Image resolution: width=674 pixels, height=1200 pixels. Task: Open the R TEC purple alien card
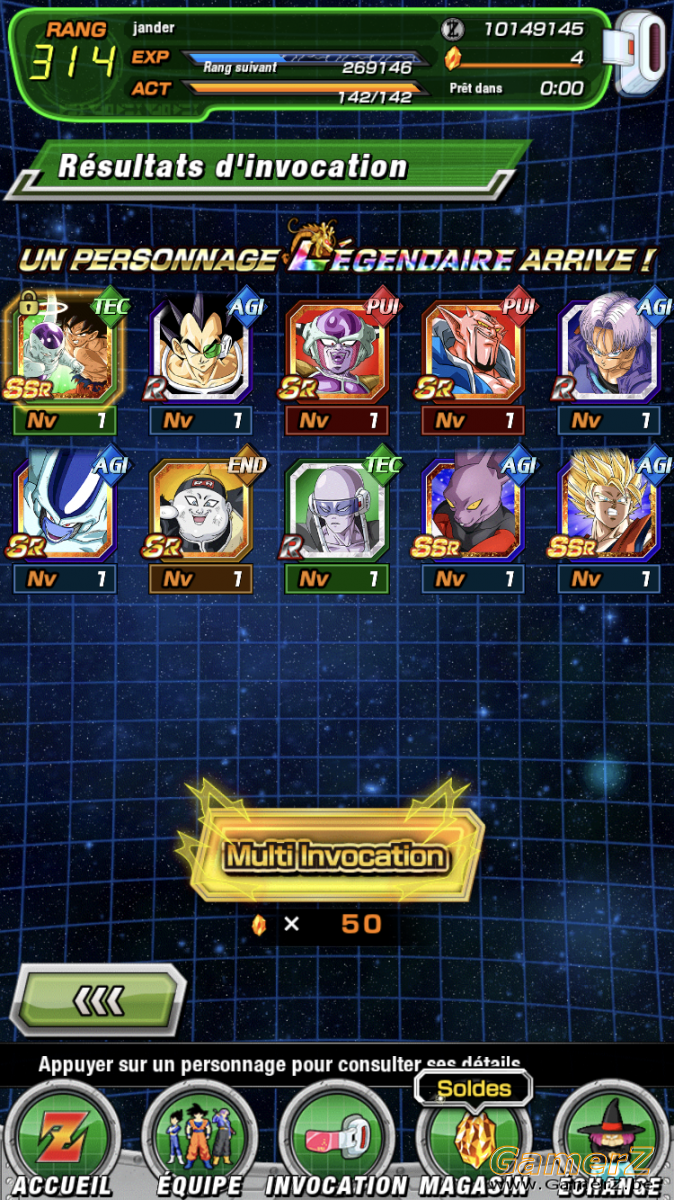click(x=337, y=506)
